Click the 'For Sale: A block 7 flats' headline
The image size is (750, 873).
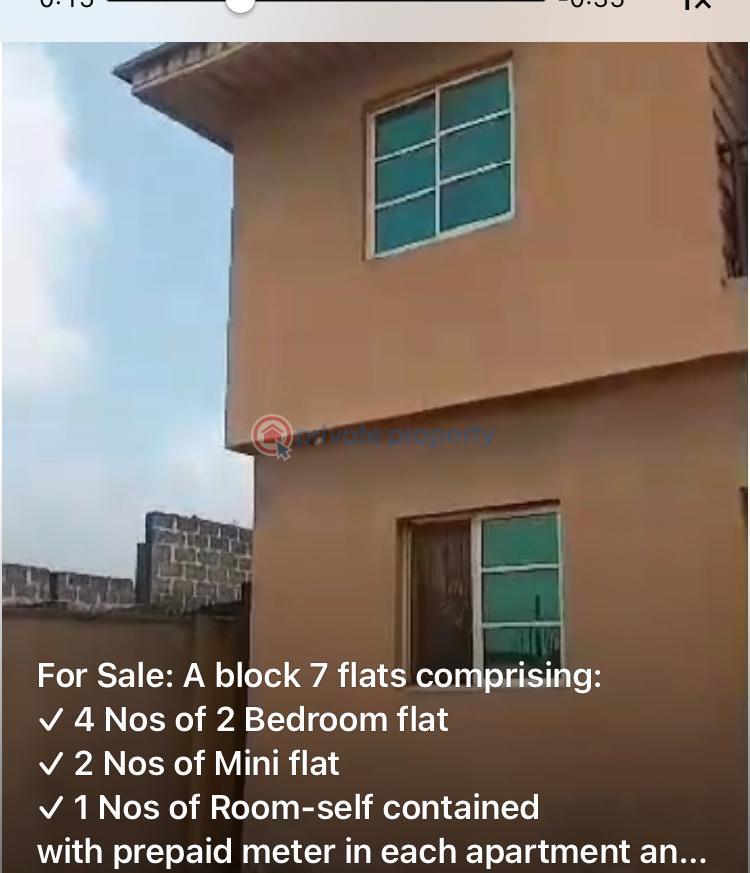(x=318, y=675)
